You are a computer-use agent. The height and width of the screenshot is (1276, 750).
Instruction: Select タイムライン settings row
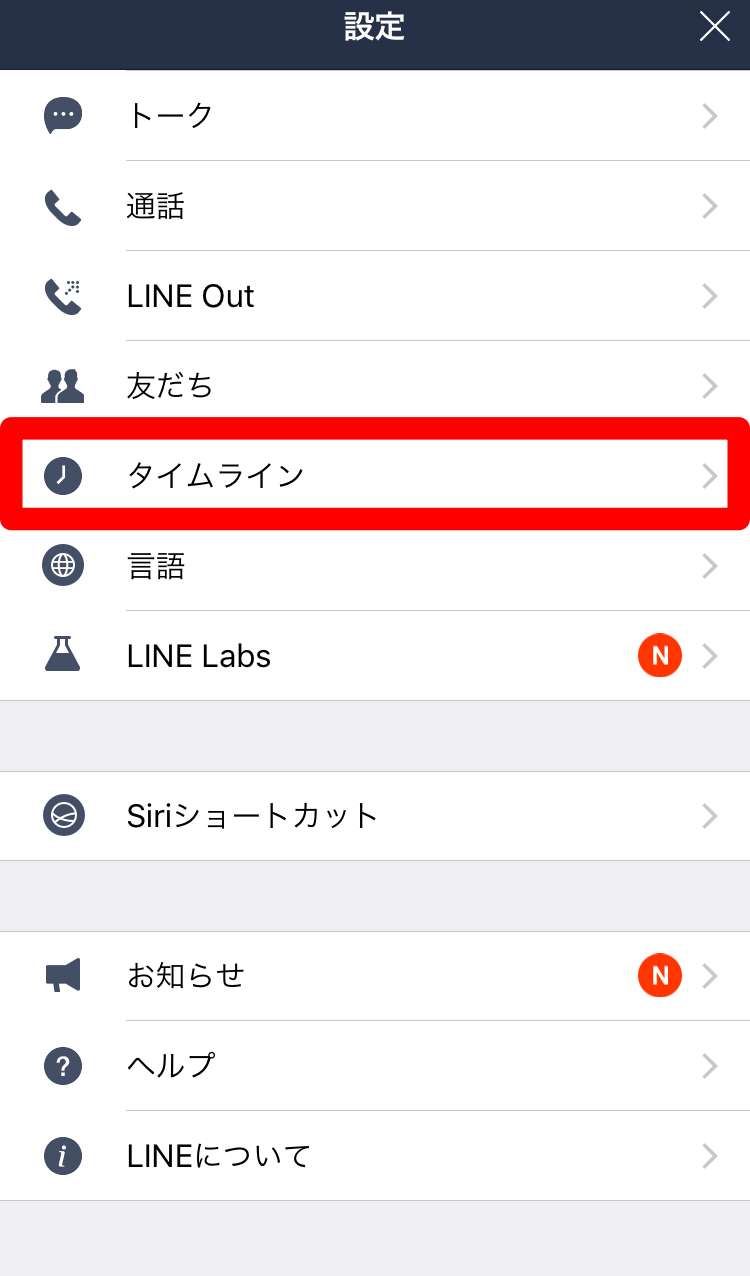coord(375,475)
